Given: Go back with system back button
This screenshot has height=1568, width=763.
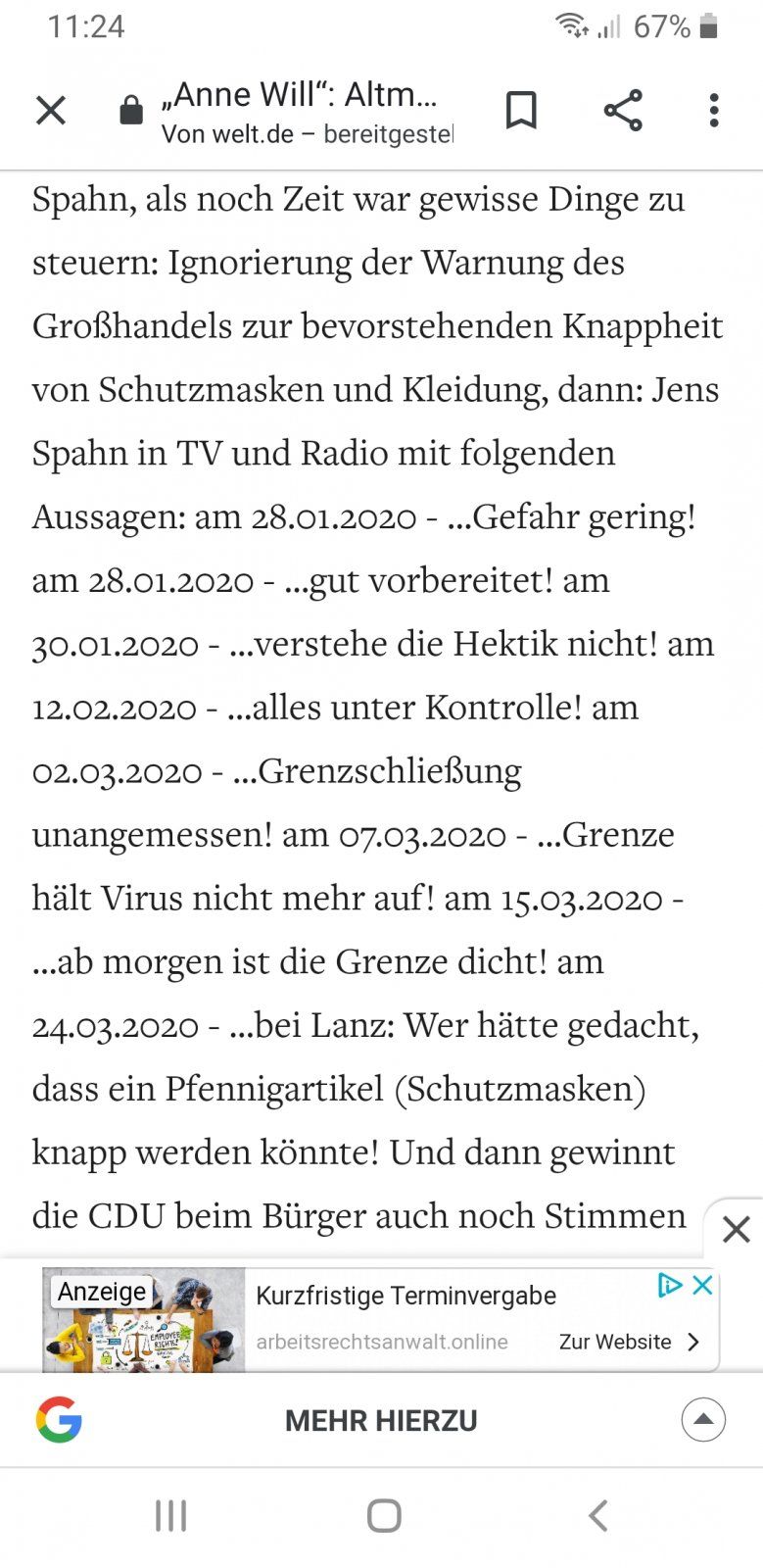Looking at the screenshot, I should tap(597, 1516).
